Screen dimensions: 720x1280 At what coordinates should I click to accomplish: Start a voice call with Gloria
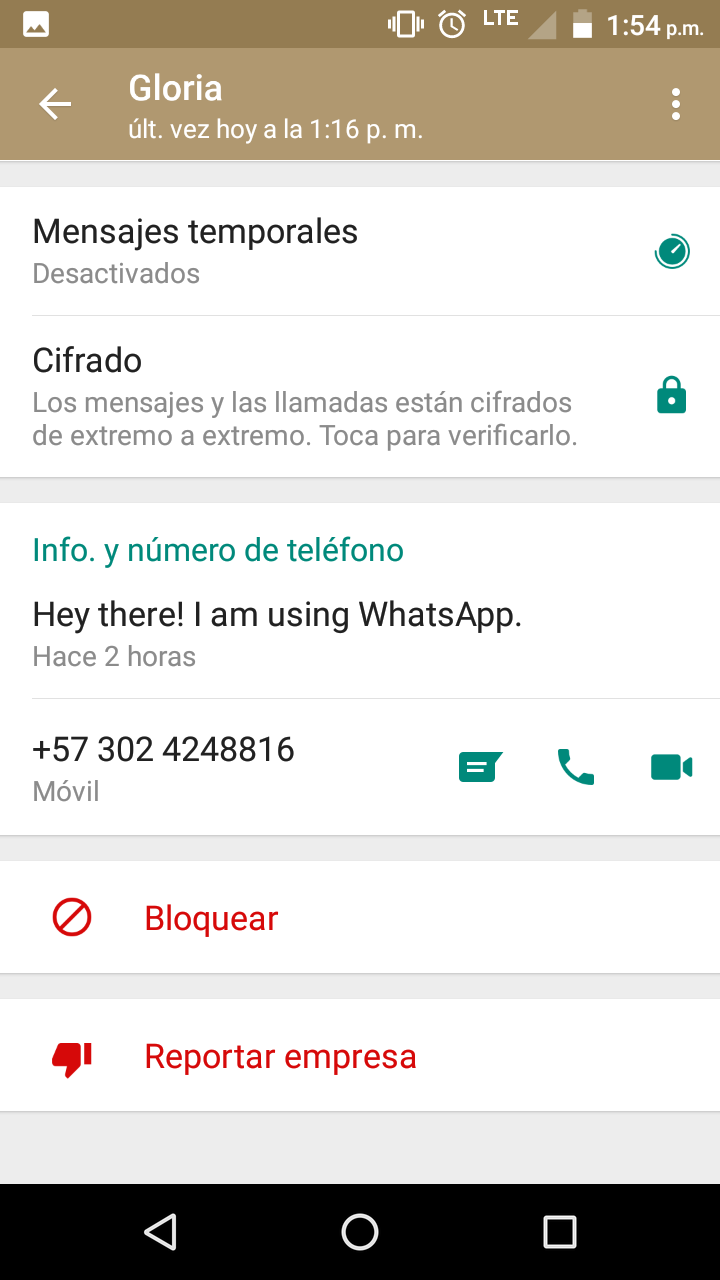click(575, 768)
